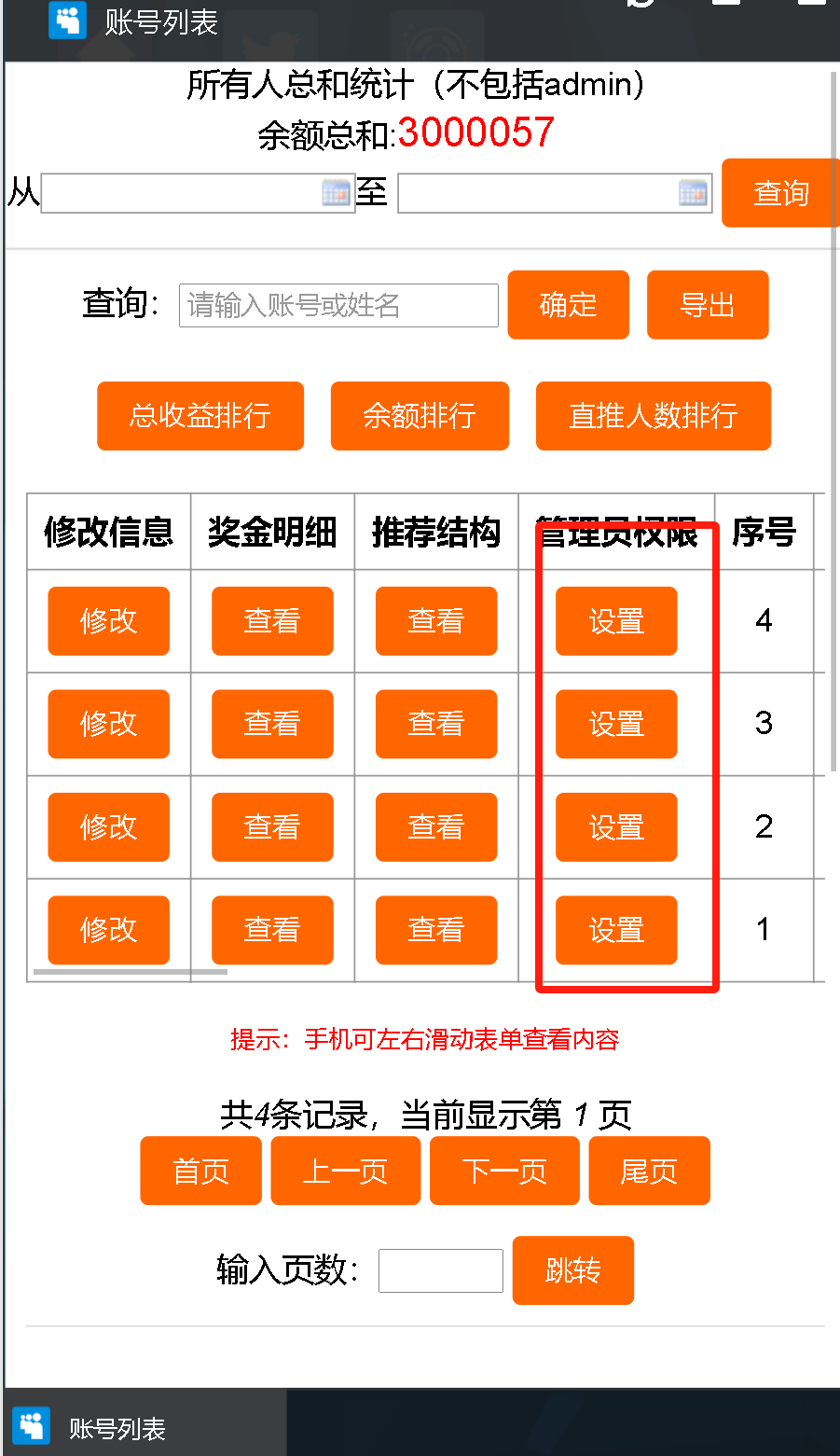Tap the 查询 date range button
The width and height of the screenshot is (840, 1456).
(x=779, y=193)
